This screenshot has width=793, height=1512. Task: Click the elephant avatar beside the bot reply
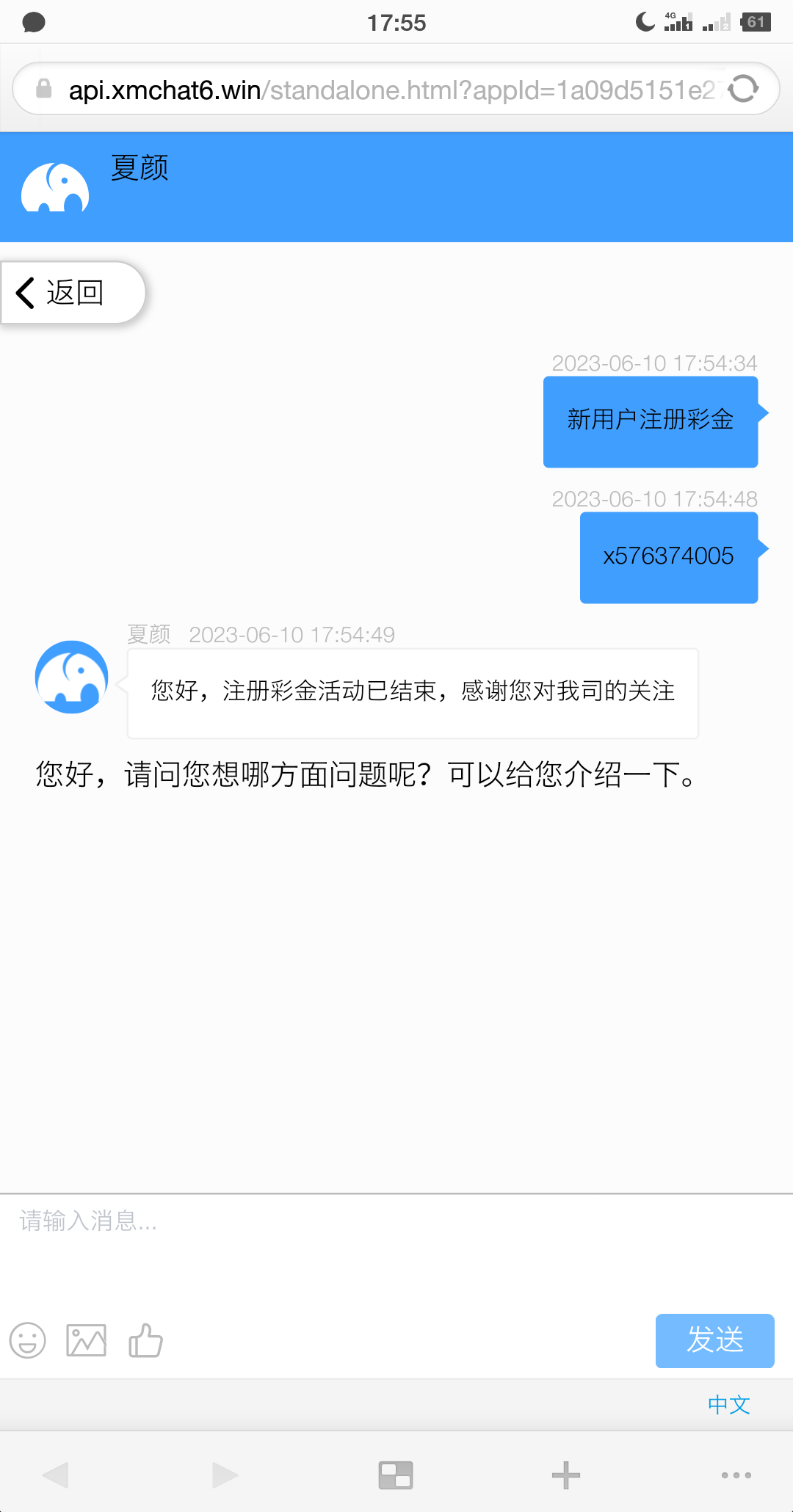click(70, 677)
